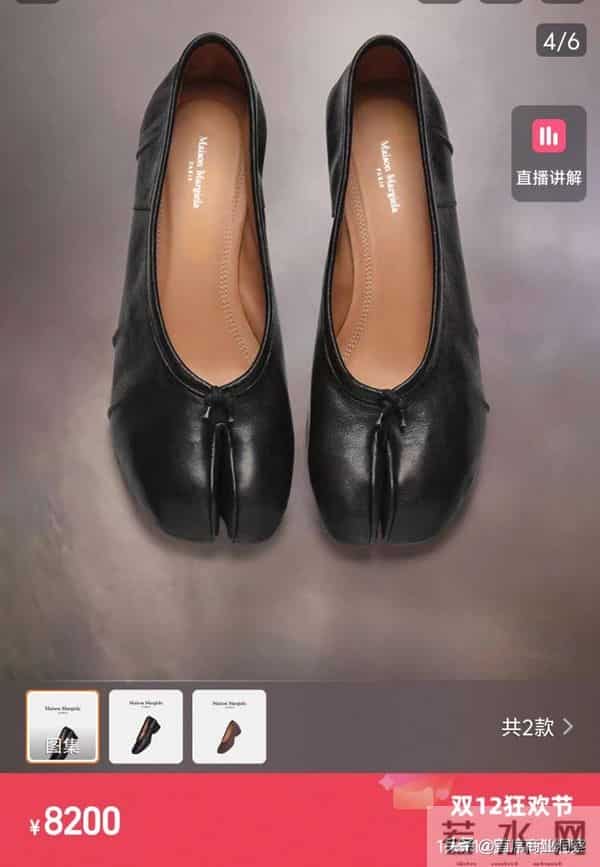Open the 共2款 styles list

coord(537,727)
